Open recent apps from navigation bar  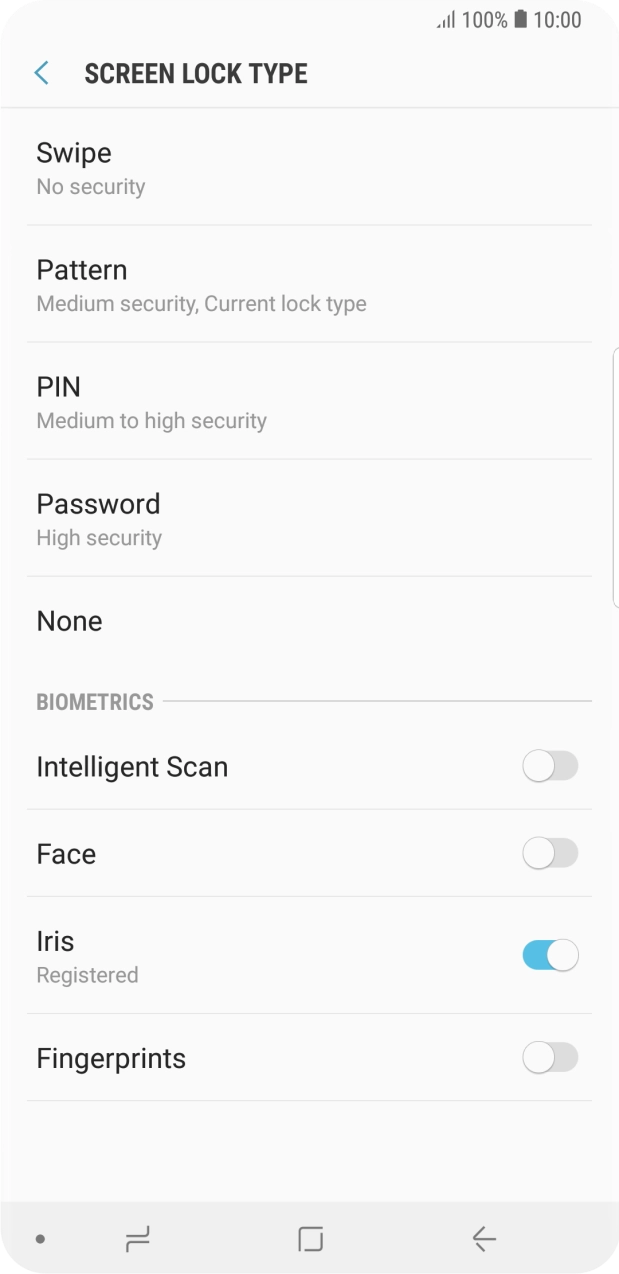click(x=137, y=1240)
